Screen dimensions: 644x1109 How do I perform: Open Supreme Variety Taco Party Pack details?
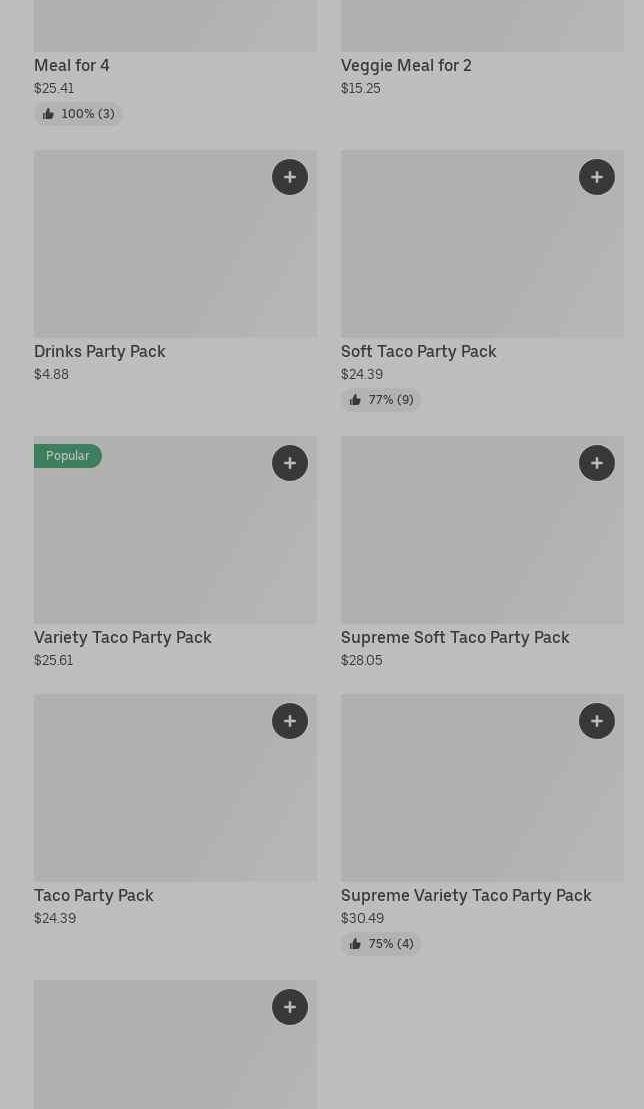point(466,896)
